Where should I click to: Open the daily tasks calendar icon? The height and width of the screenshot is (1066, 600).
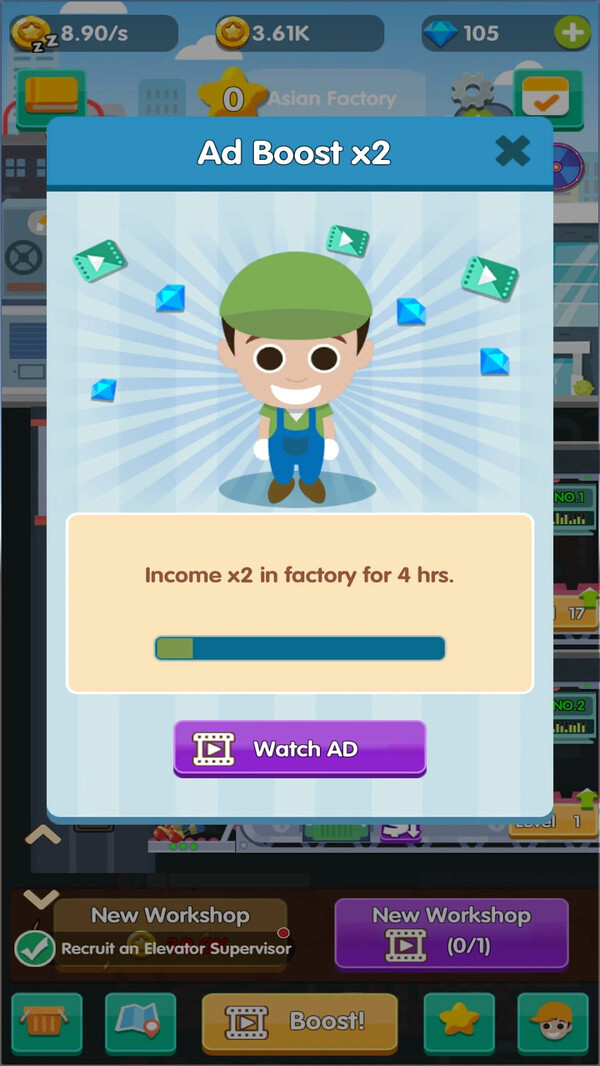coord(547,95)
